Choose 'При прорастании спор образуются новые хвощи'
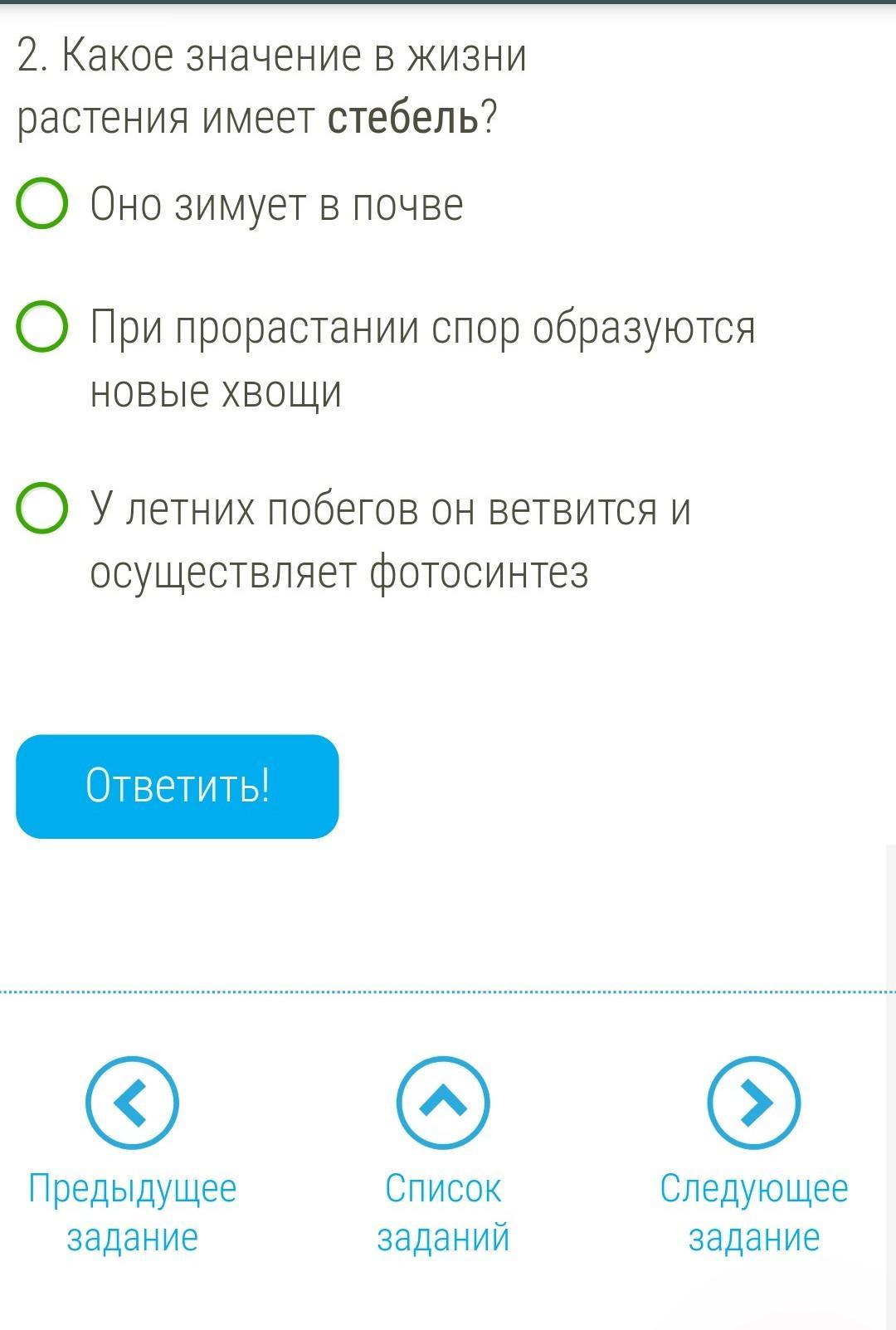896x1330 pixels. pyautogui.click(x=41, y=326)
